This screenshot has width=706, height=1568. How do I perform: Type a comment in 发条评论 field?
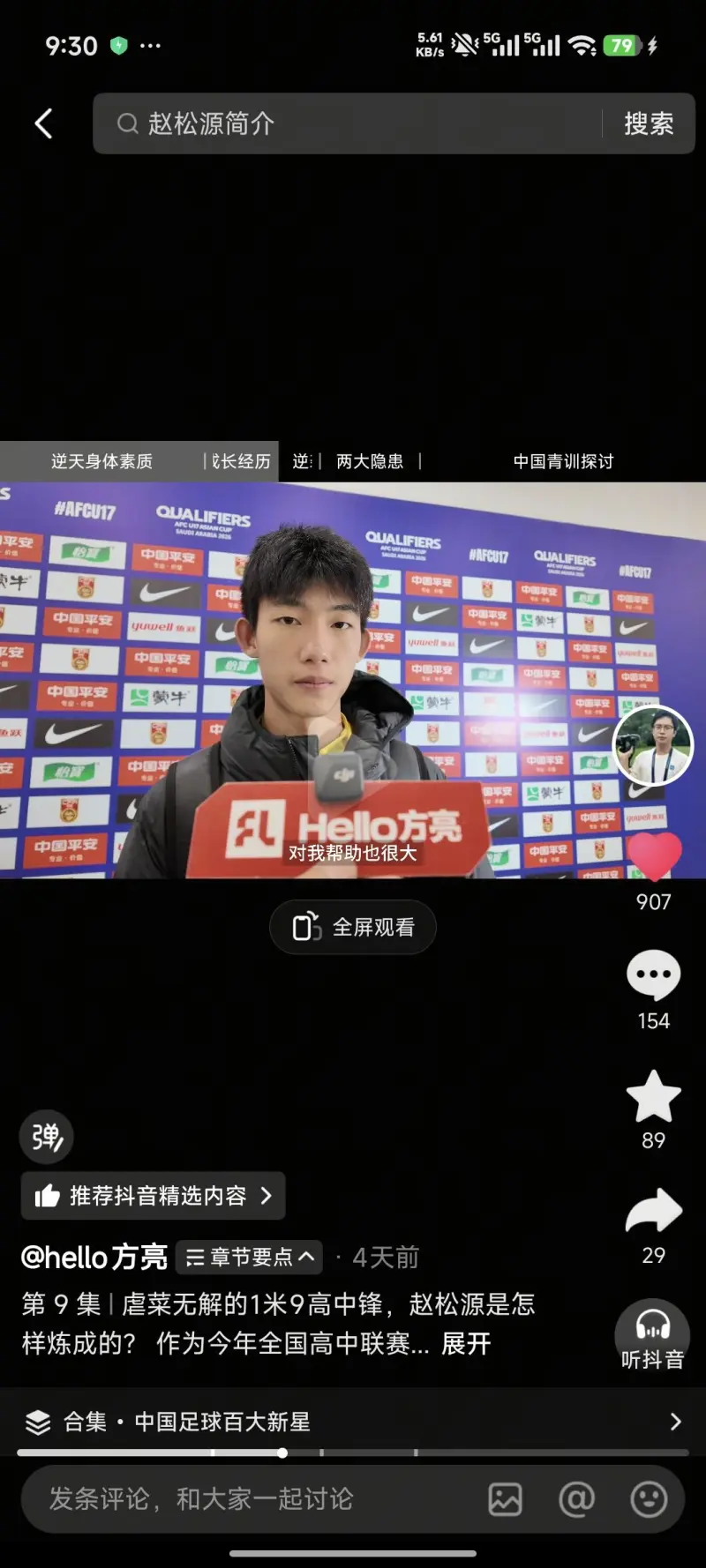click(x=256, y=1499)
